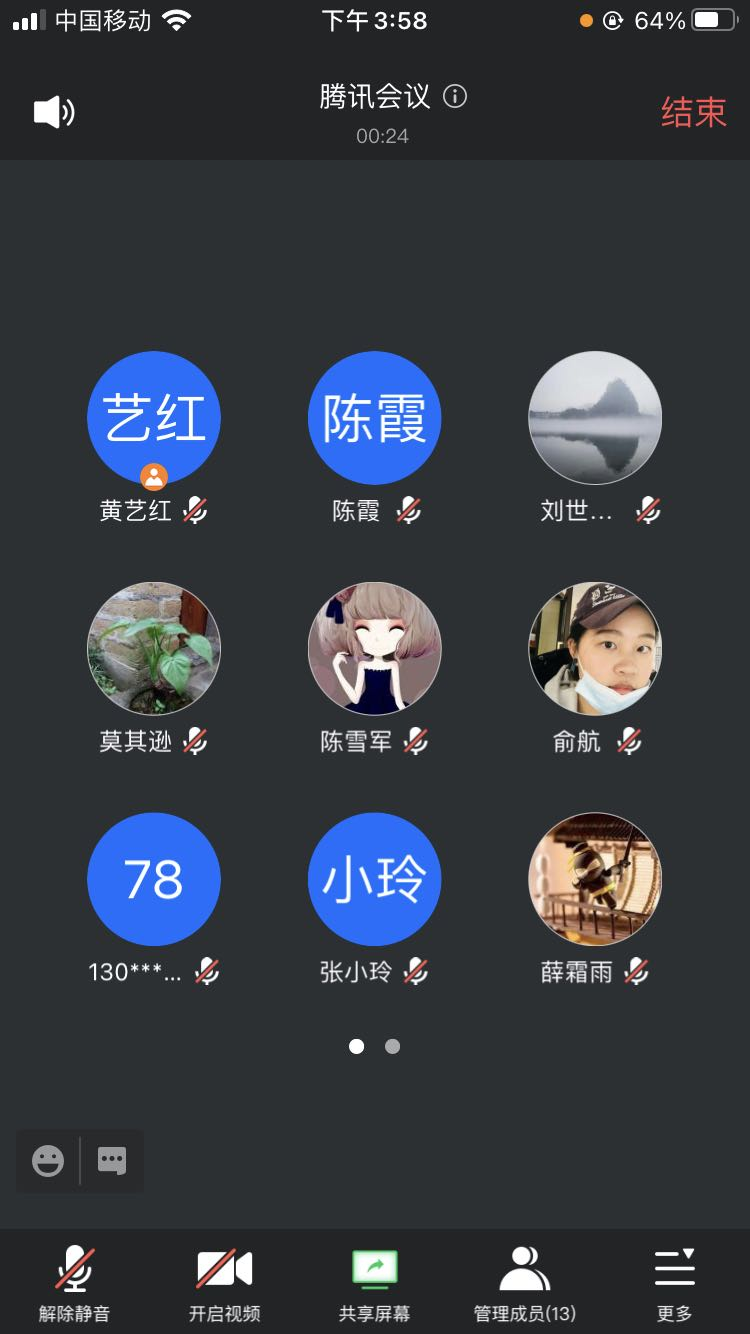Select participant 黄艺红
This screenshot has width=750, height=1334.
tap(154, 418)
